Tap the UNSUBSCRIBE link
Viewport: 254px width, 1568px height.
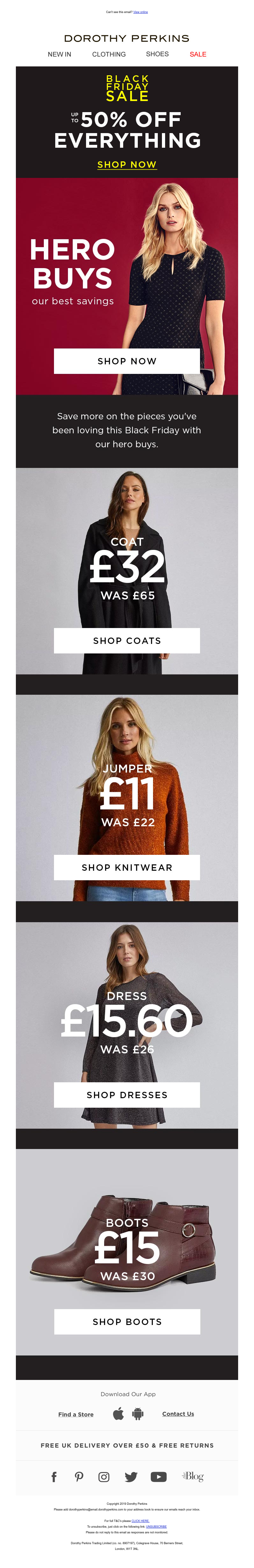coord(156,1526)
